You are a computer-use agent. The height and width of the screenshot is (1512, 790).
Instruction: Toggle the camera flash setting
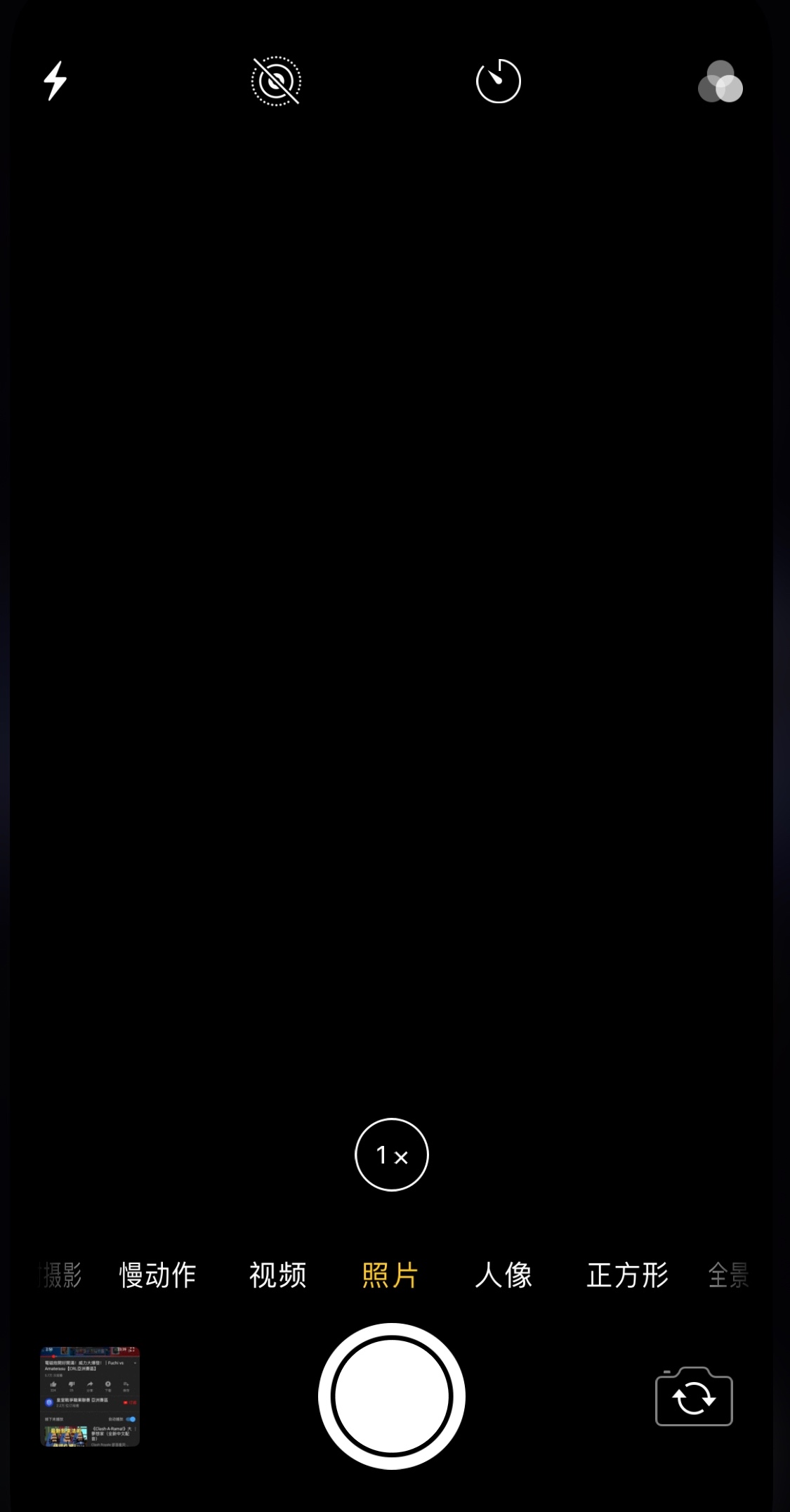pos(55,81)
